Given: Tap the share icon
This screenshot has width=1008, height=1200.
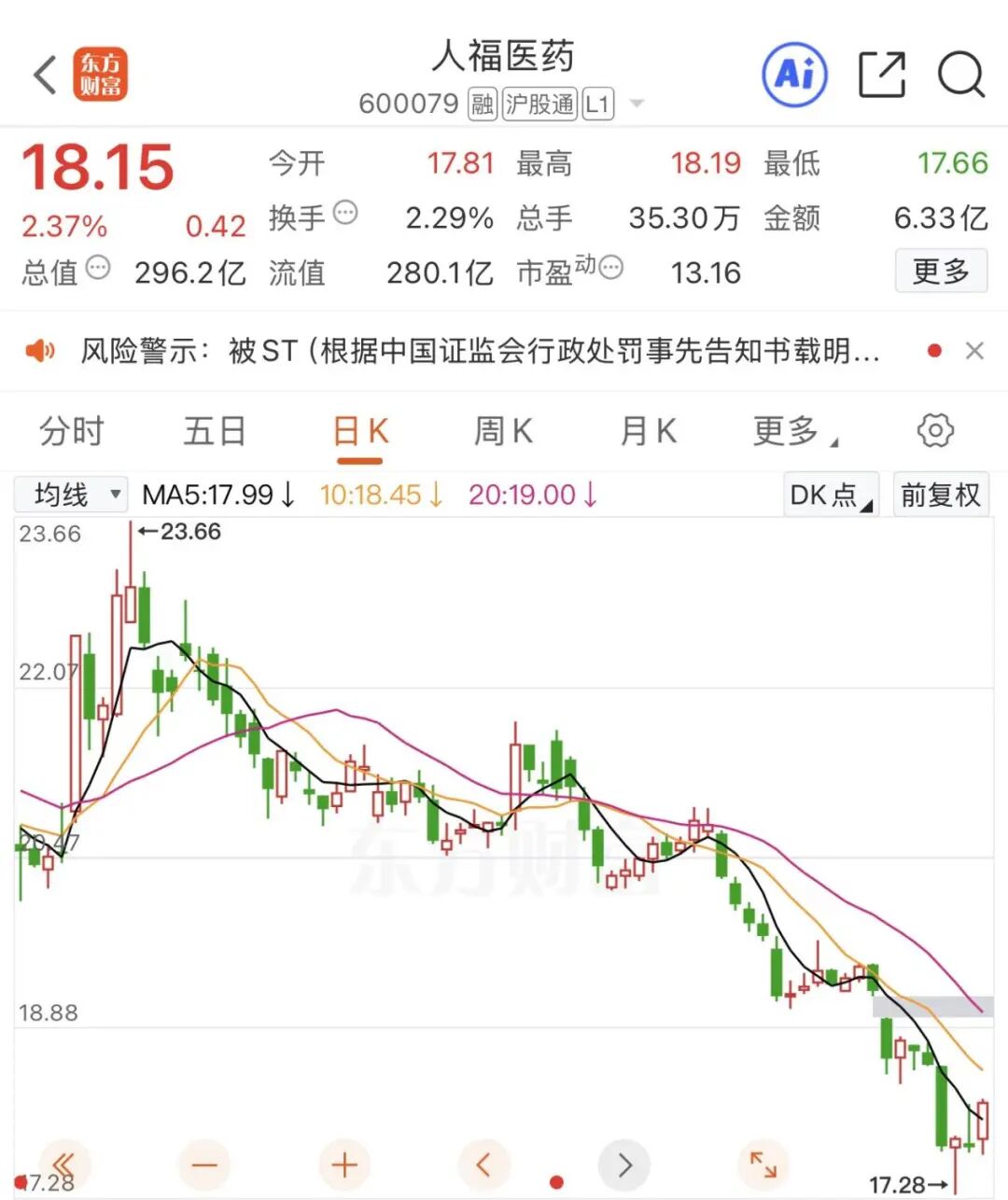Looking at the screenshot, I should 881,75.
